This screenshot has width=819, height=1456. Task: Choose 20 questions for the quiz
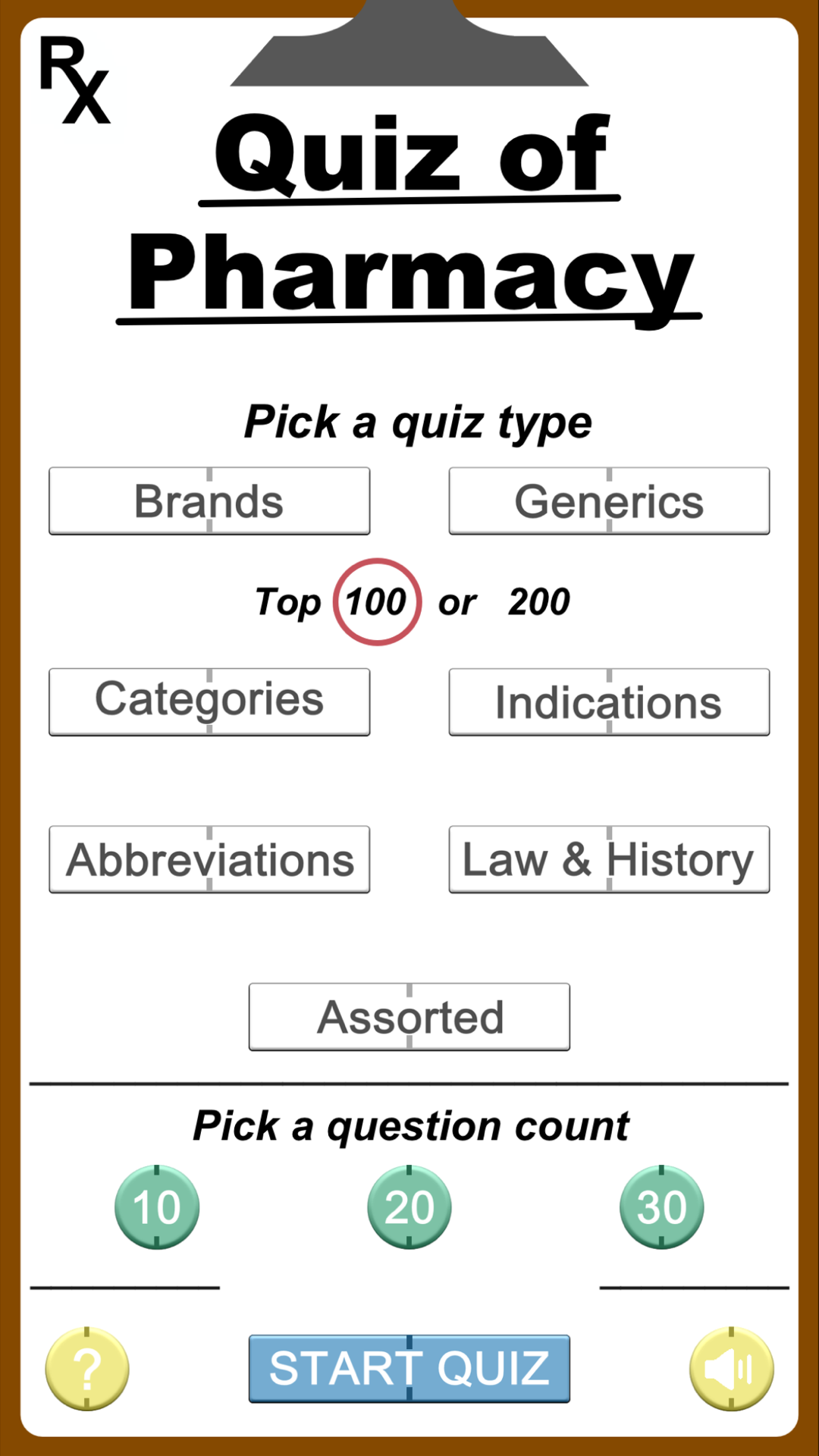tap(409, 1207)
